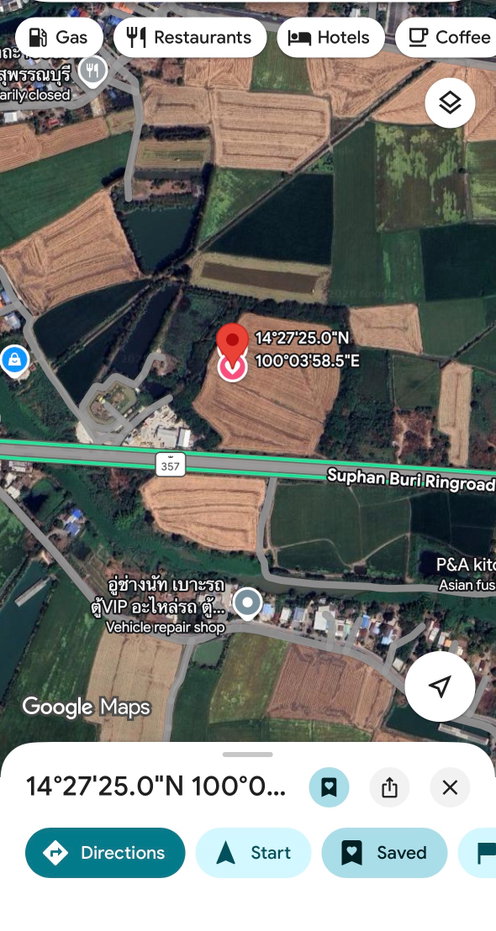Start navigation to this location
This screenshot has height=931, width=496.
253,853
